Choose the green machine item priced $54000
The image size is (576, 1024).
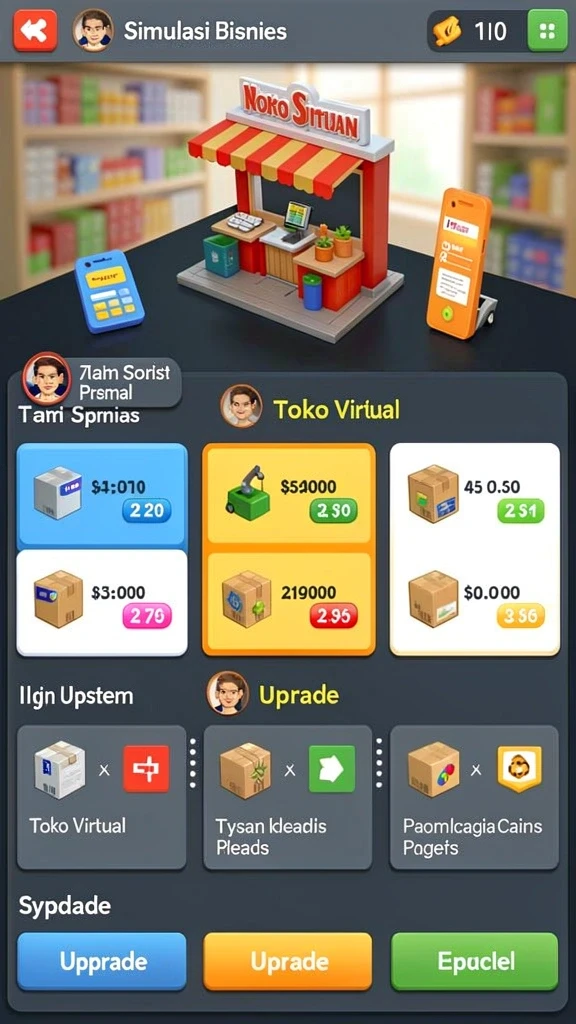(289, 498)
